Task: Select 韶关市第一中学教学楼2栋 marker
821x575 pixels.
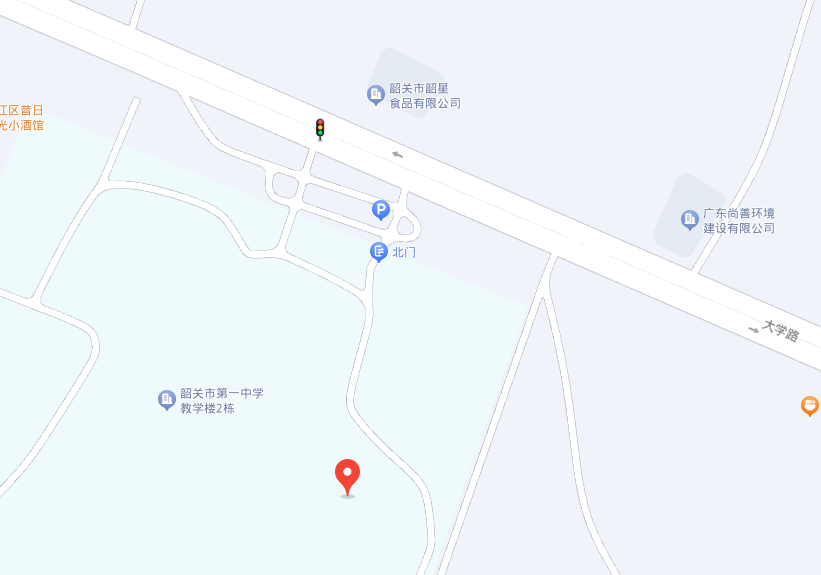Action: coord(167,399)
